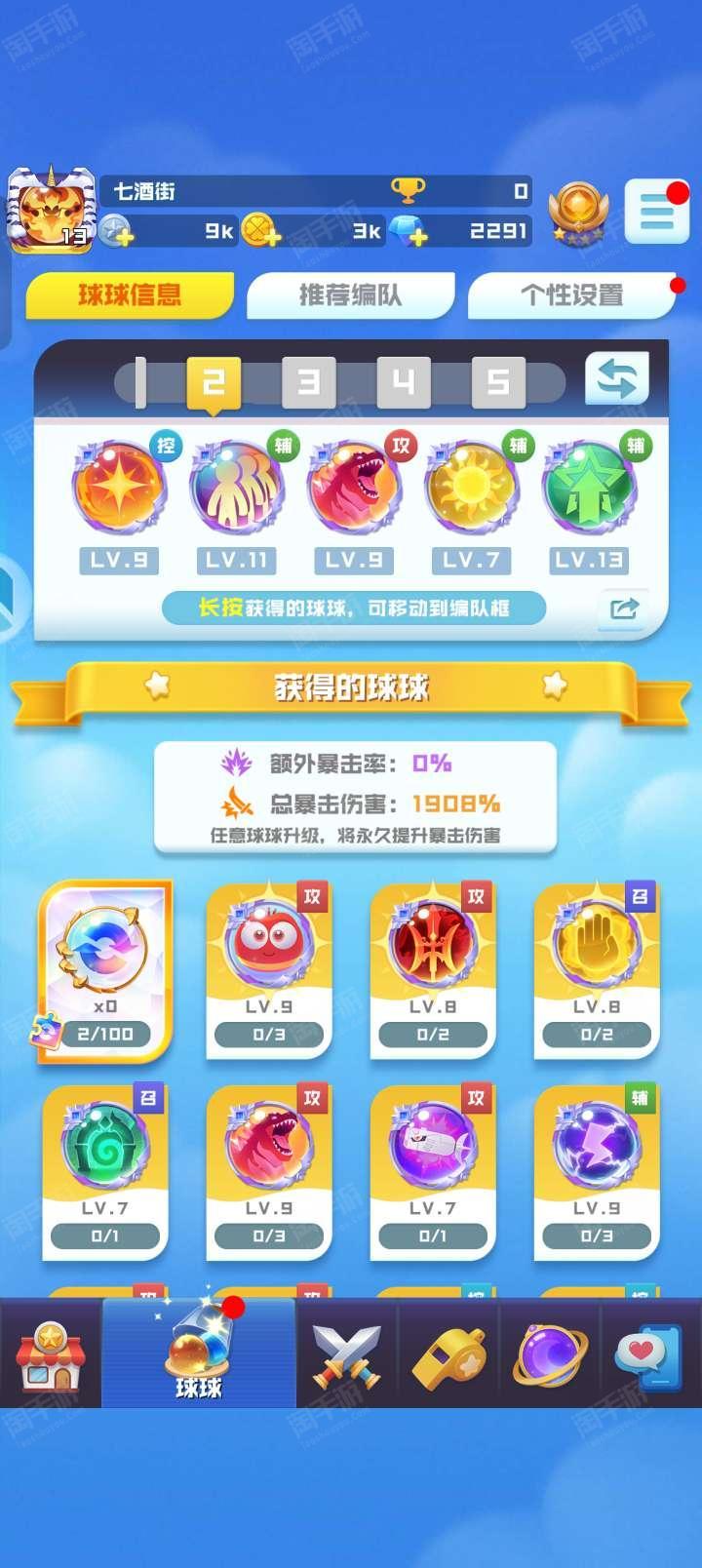Select team slot 3
Screen dimensions: 702x1568
[308, 382]
